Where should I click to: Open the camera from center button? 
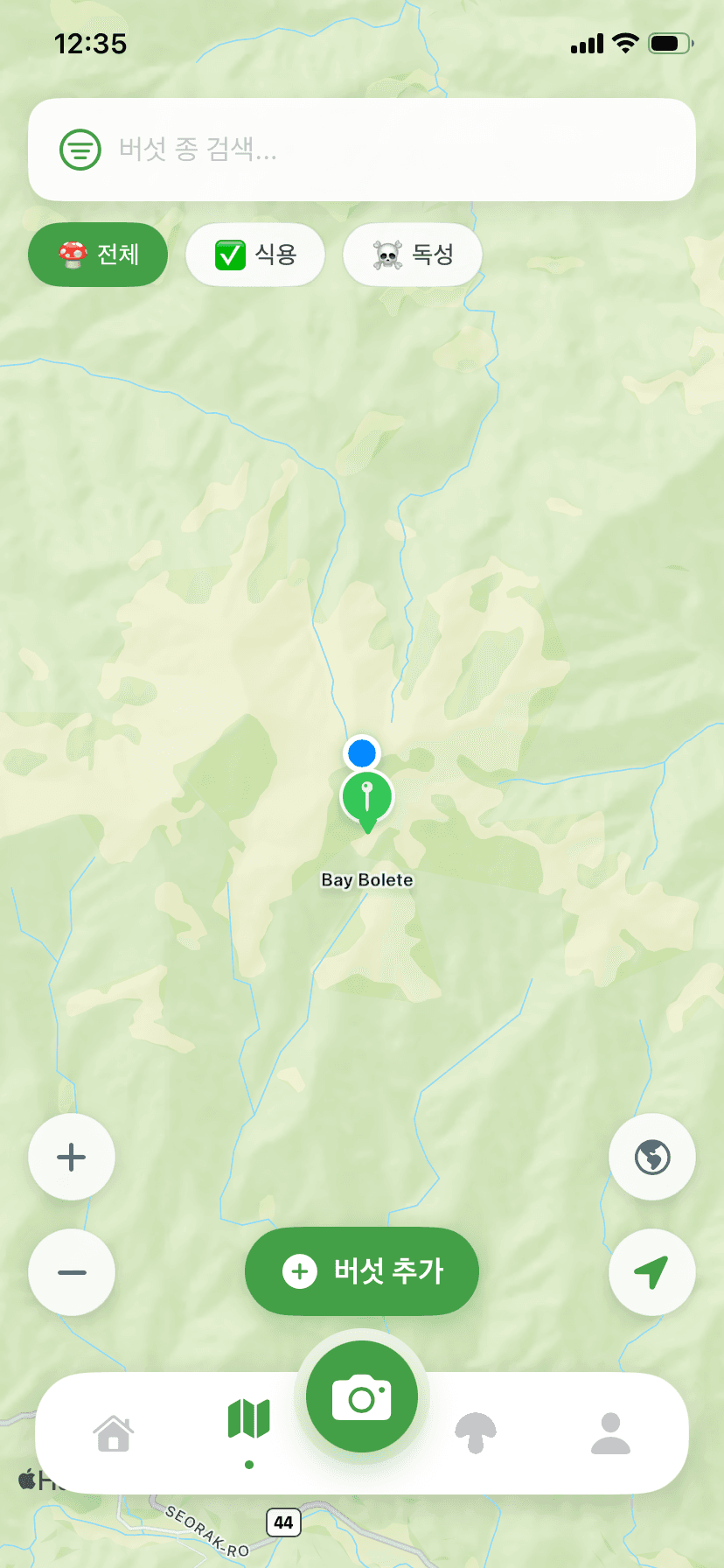[x=362, y=1397]
